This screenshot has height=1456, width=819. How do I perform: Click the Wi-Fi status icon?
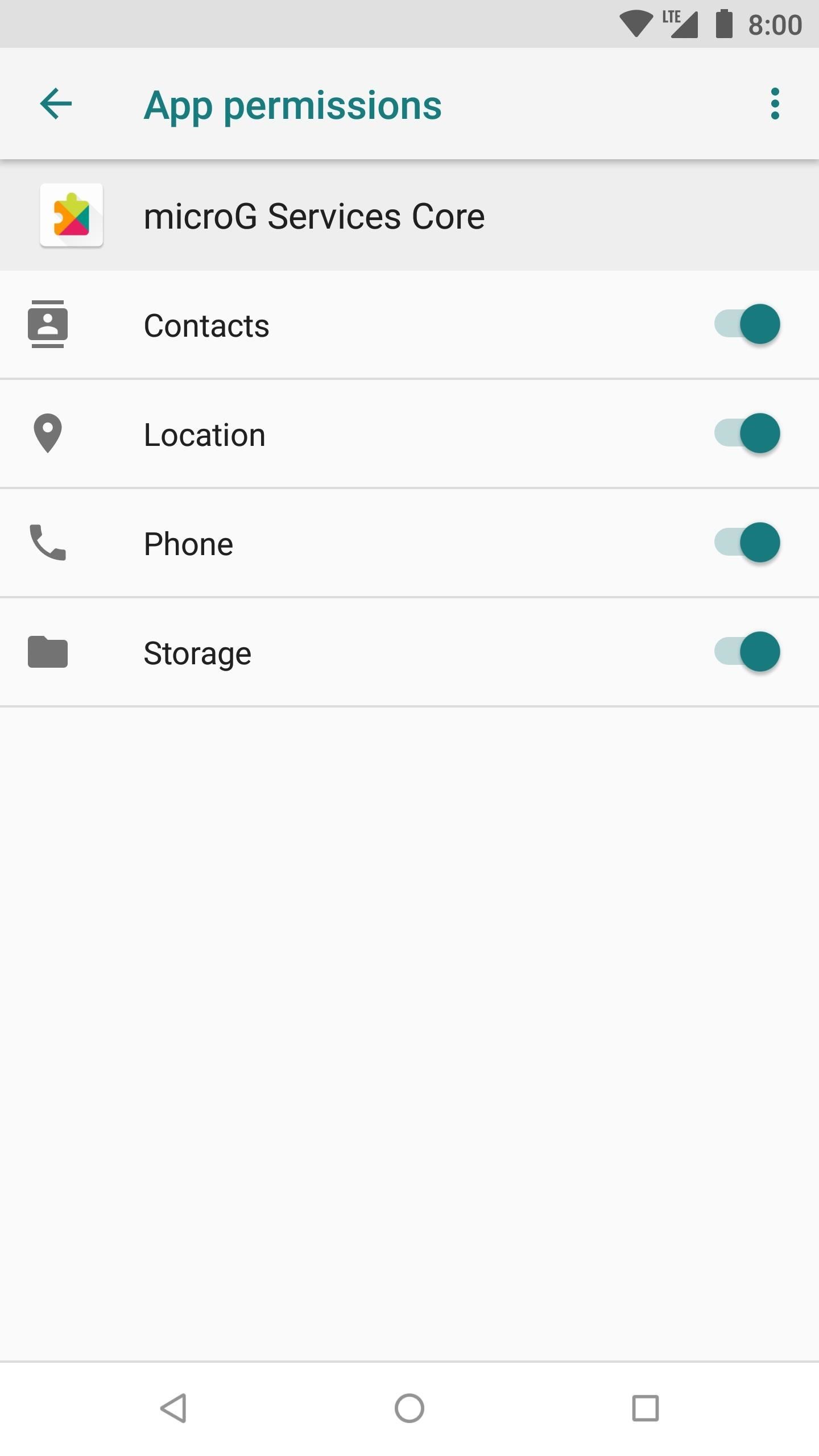point(637,23)
